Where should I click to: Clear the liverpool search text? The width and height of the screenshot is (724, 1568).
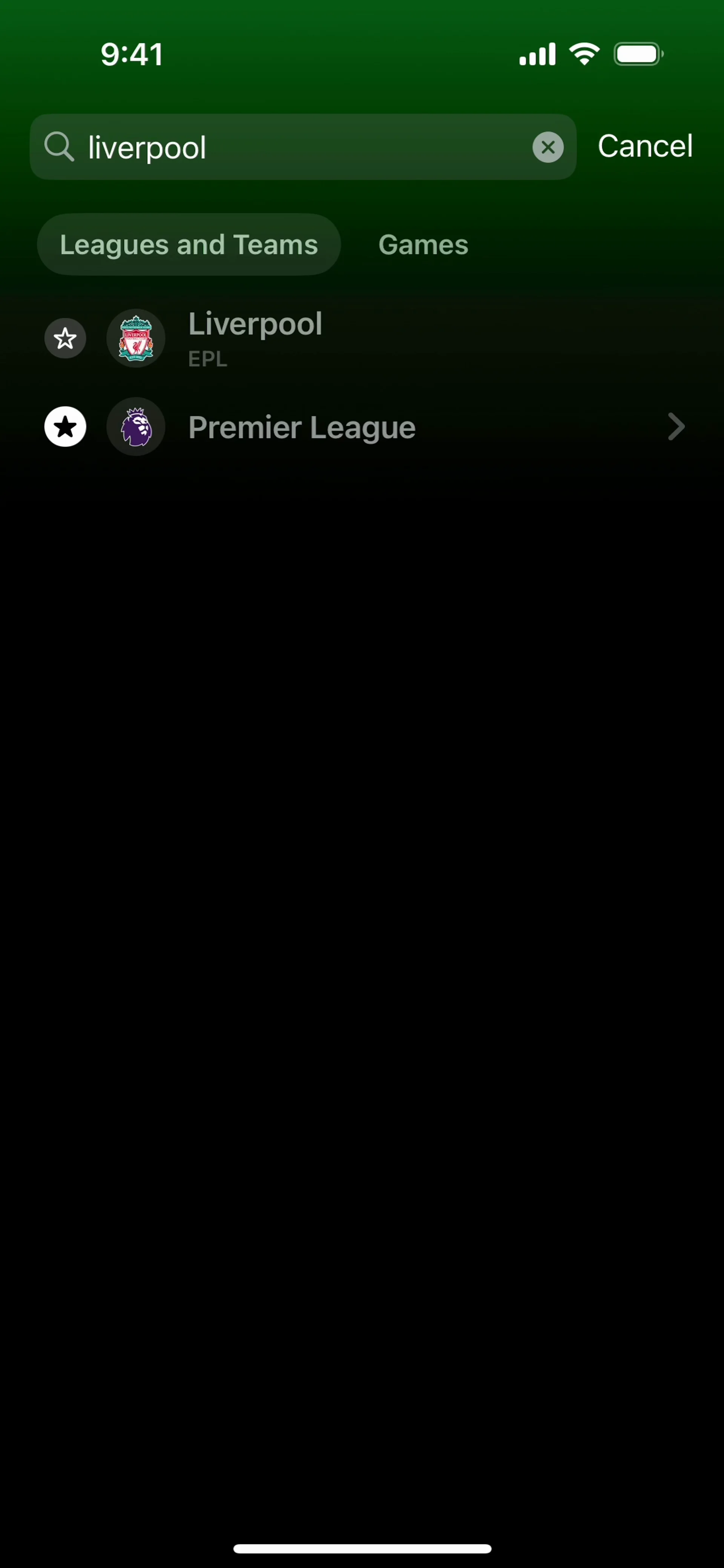click(x=548, y=147)
